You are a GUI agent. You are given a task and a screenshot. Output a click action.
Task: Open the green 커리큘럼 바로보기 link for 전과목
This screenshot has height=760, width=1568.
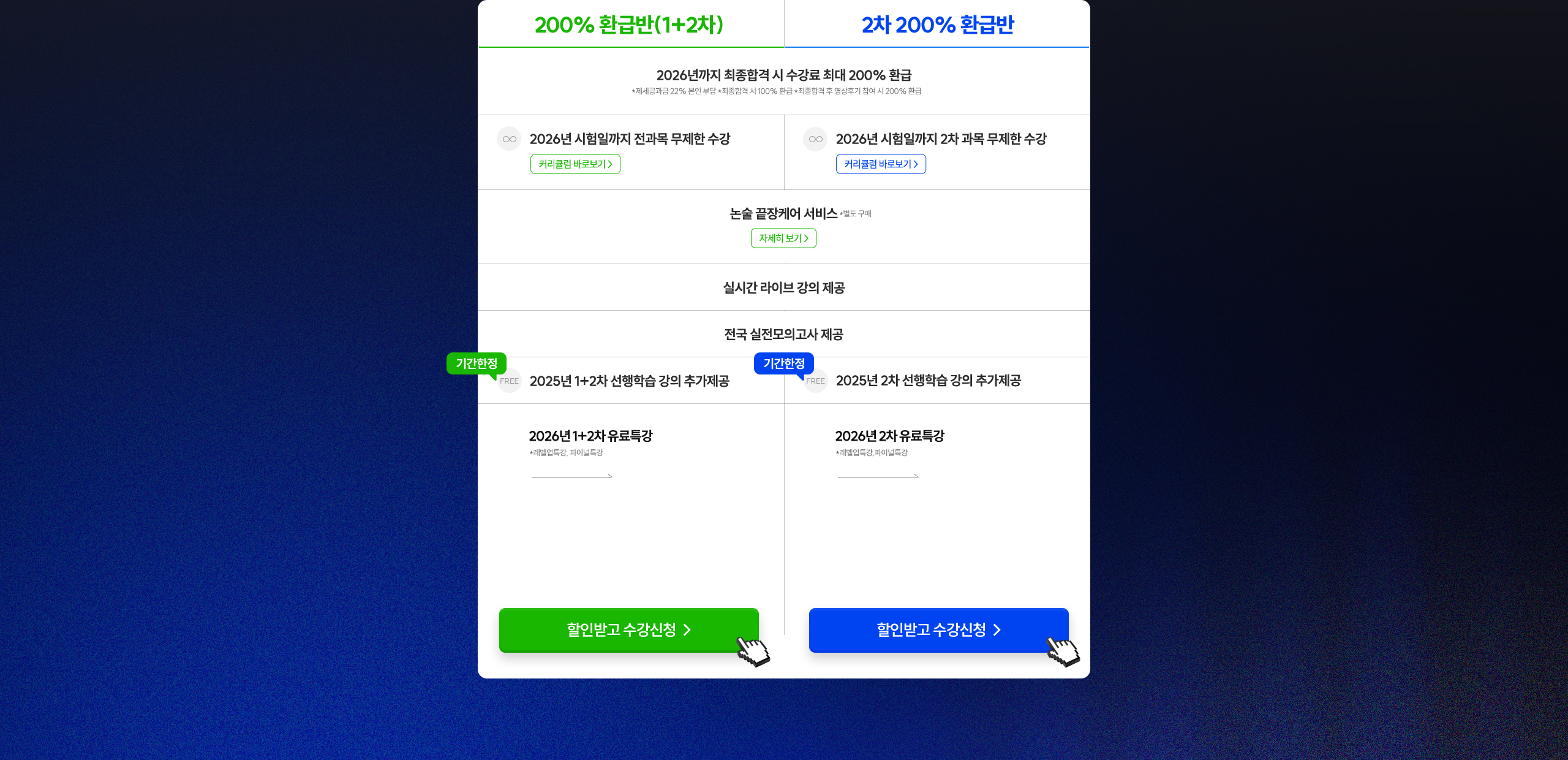(x=575, y=164)
